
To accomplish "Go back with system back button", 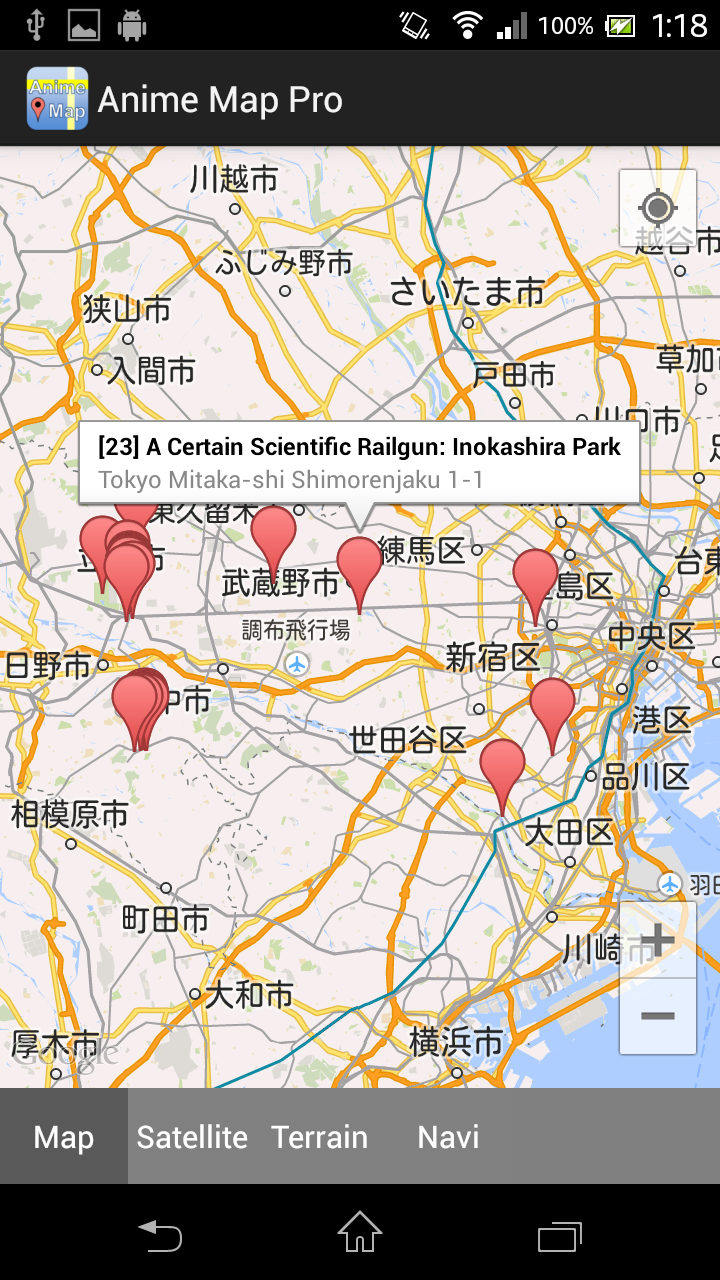I will (160, 1236).
